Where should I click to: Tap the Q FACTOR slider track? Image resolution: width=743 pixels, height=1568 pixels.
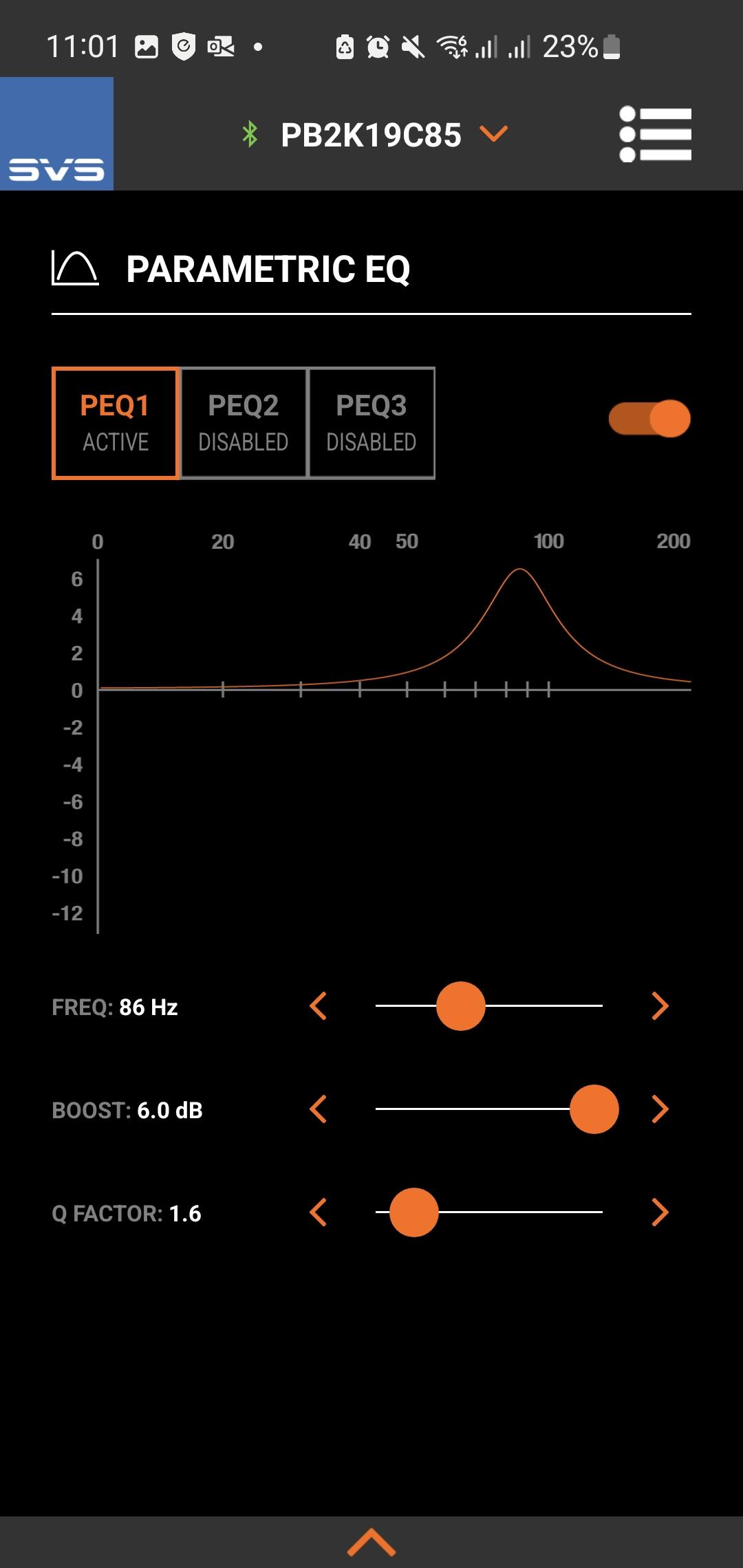(x=489, y=1212)
